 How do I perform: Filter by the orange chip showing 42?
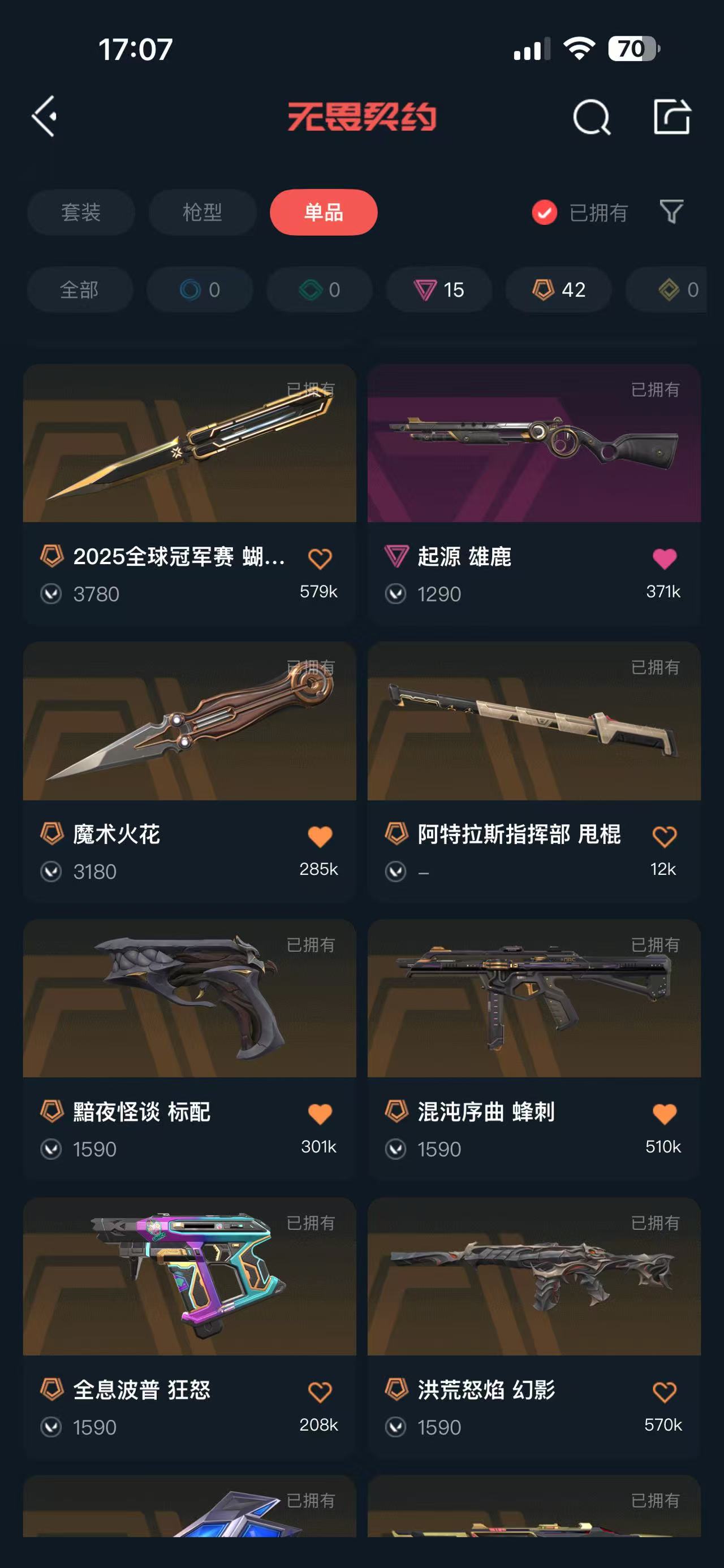tap(559, 290)
